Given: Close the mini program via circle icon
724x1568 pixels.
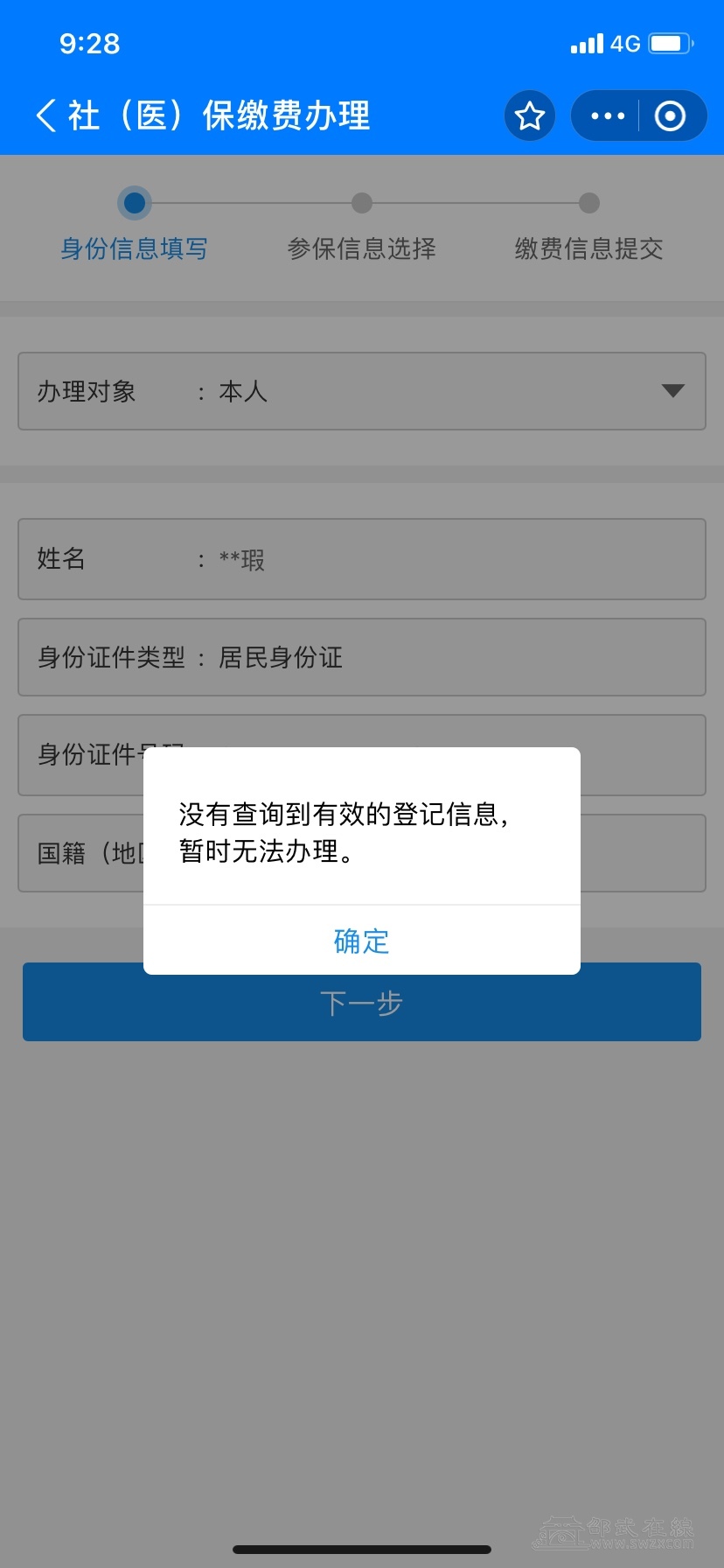Looking at the screenshot, I should (x=670, y=115).
